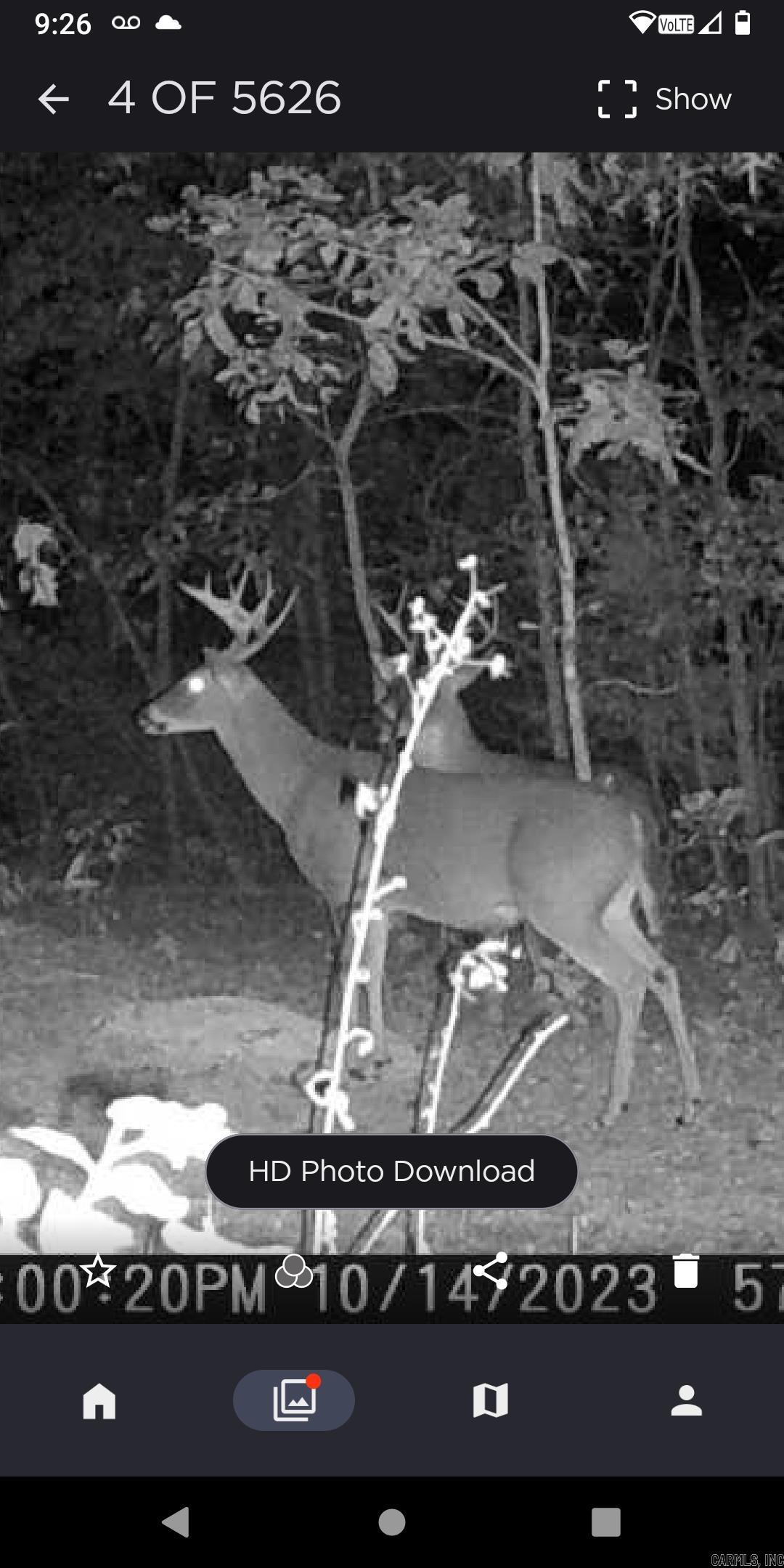Image resolution: width=784 pixels, height=1568 pixels.
Task: Open the account profile tab
Action: (686, 1400)
